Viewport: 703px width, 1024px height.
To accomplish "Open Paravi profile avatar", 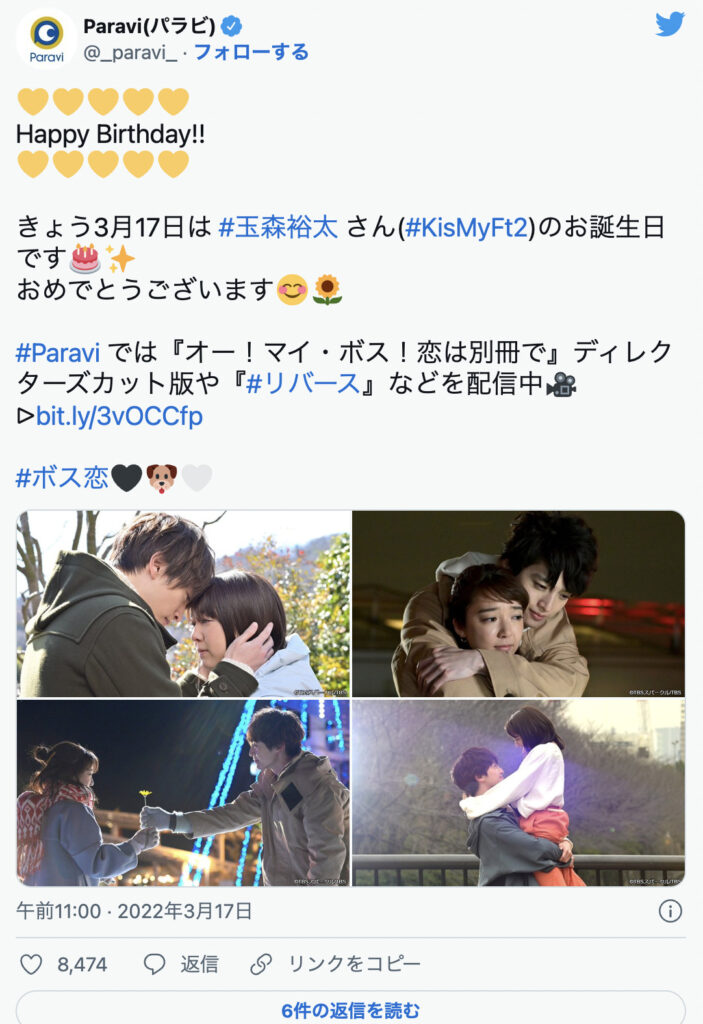I will (46, 39).
